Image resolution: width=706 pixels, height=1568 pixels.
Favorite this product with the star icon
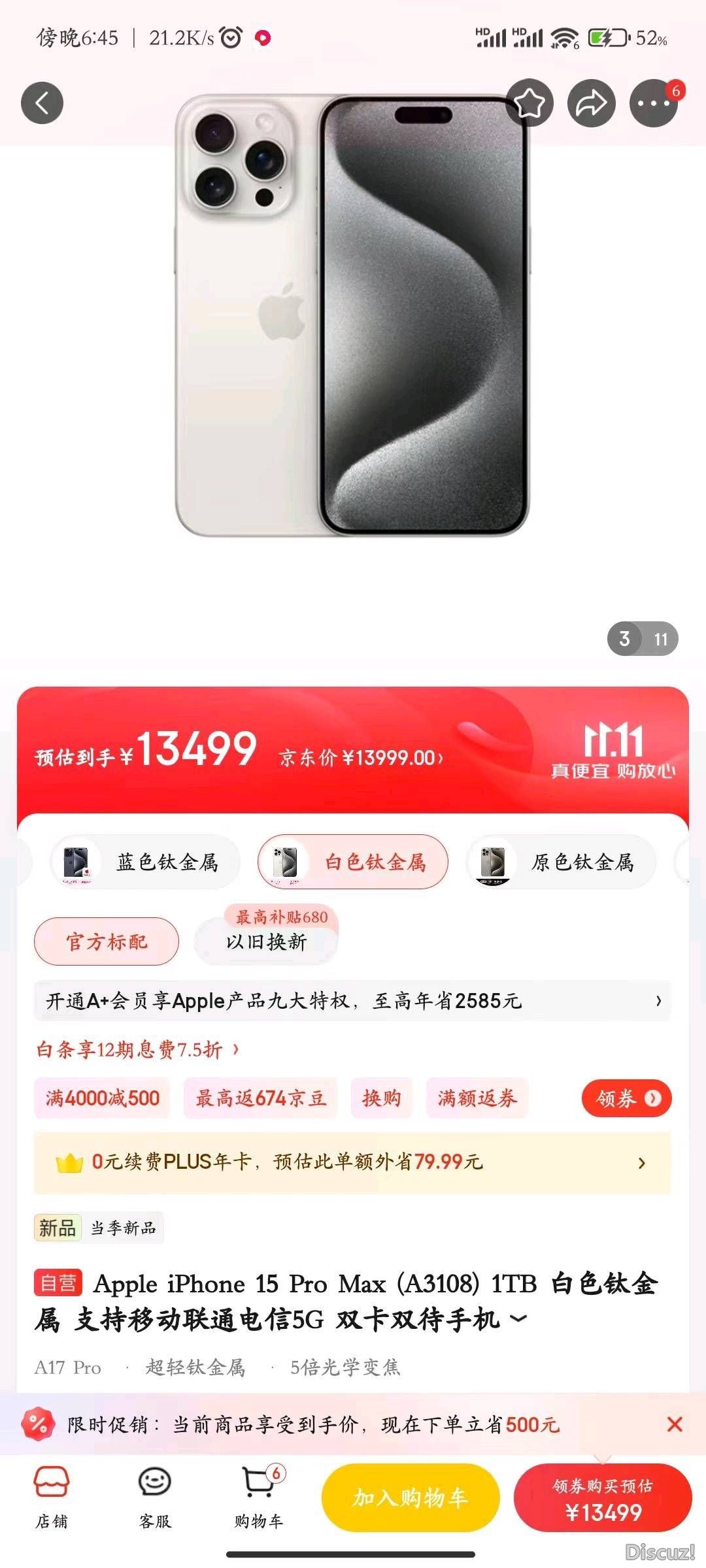529,103
